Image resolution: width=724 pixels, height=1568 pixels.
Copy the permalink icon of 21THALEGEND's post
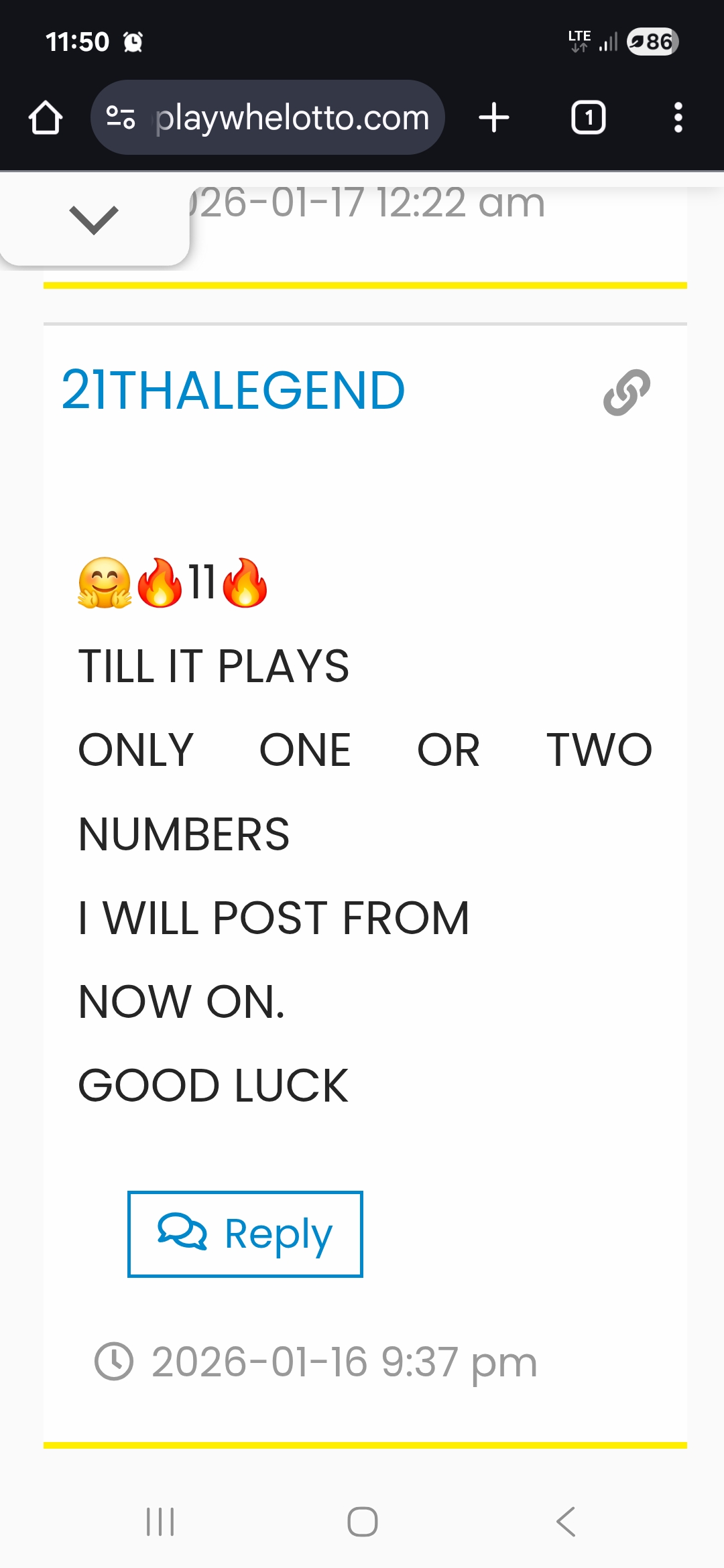click(x=626, y=393)
